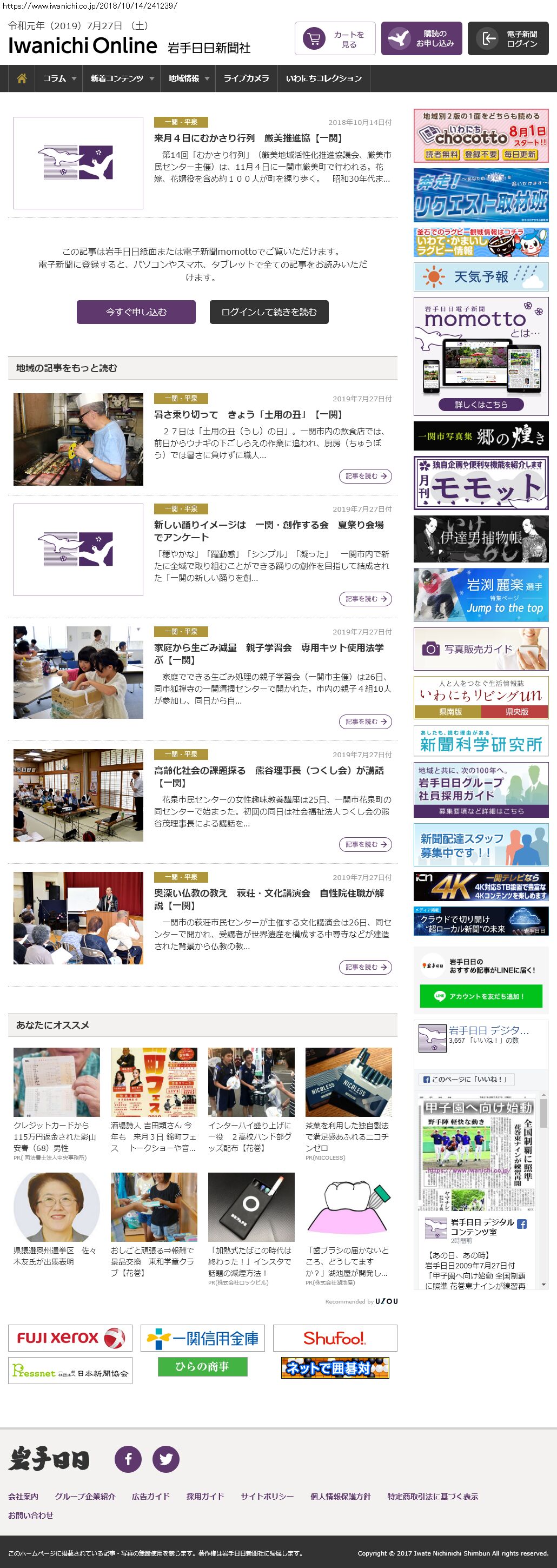Add the LINE account as friend
Screen dimensions: 557x1568
point(480,996)
